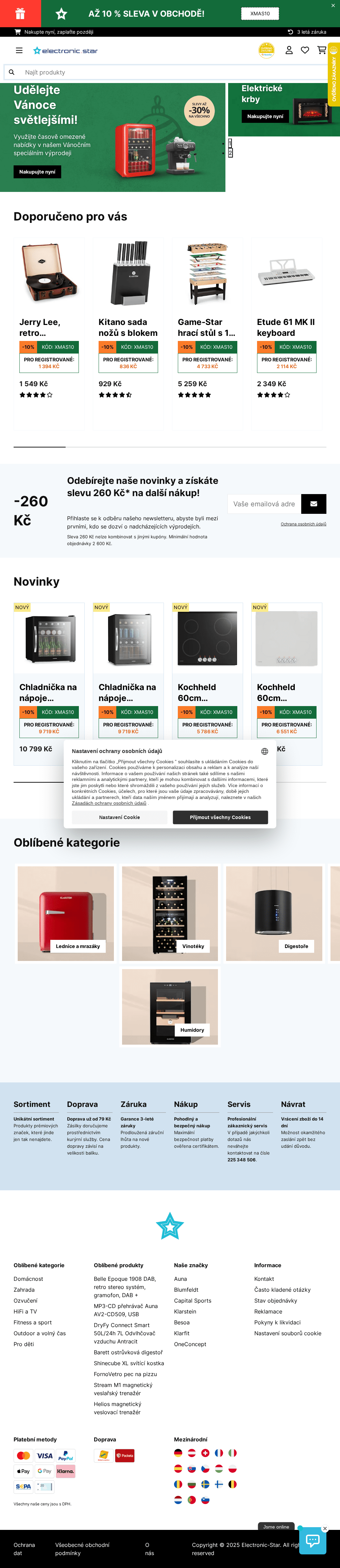
Task: Open Kontakt link in the footer
Action: [264, 1279]
